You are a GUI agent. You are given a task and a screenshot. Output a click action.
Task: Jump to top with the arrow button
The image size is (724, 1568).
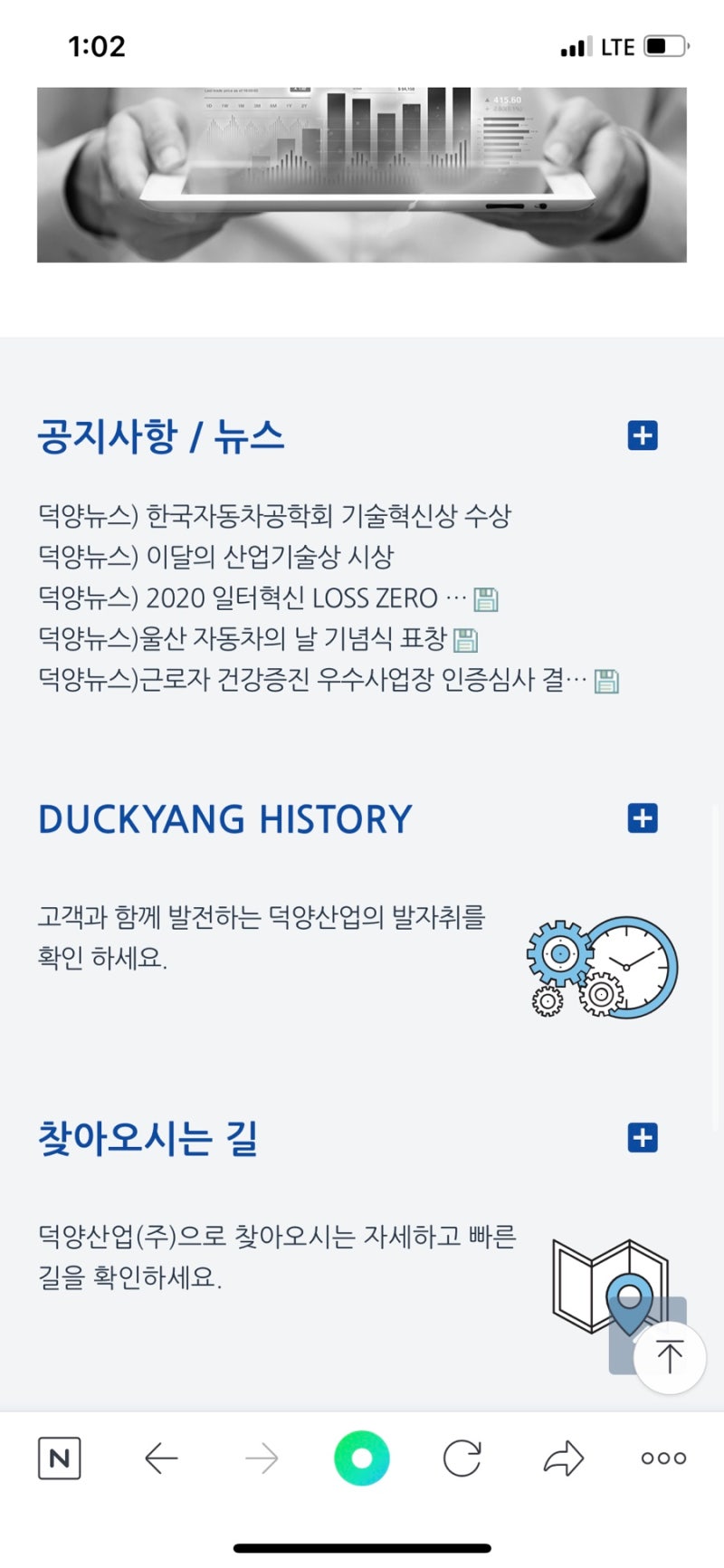(670, 1356)
